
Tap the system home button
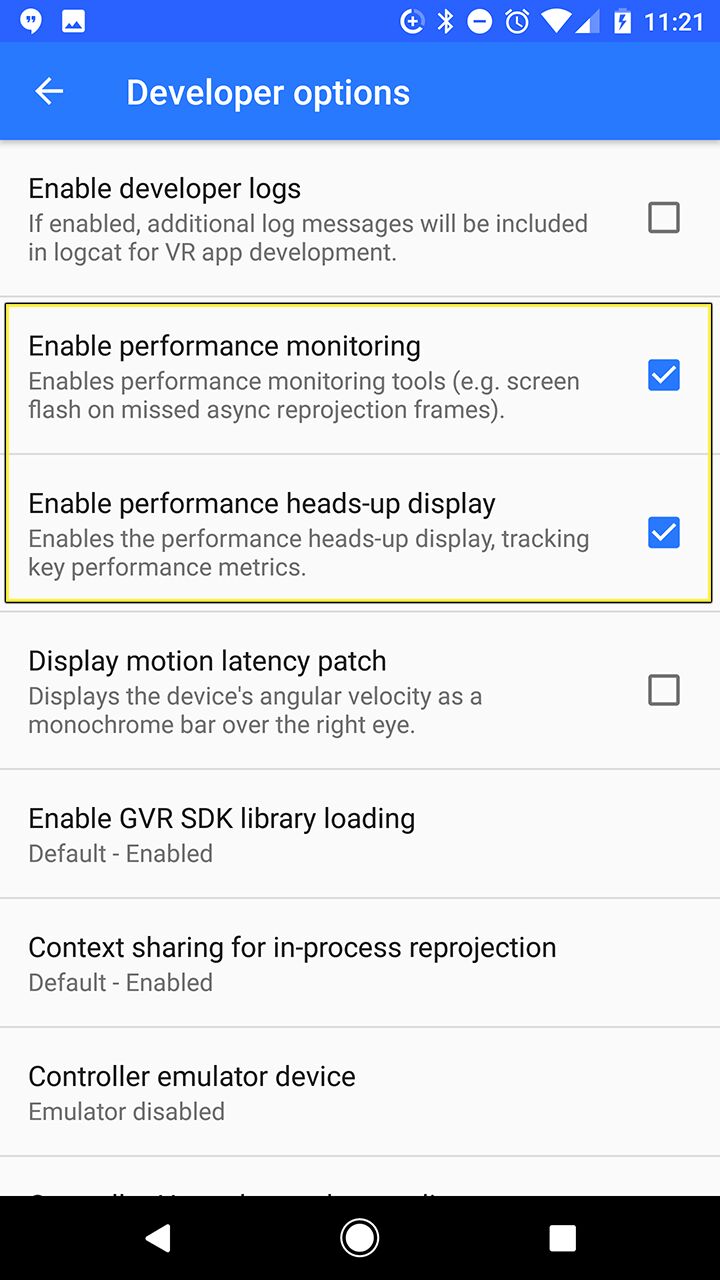(x=359, y=1238)
